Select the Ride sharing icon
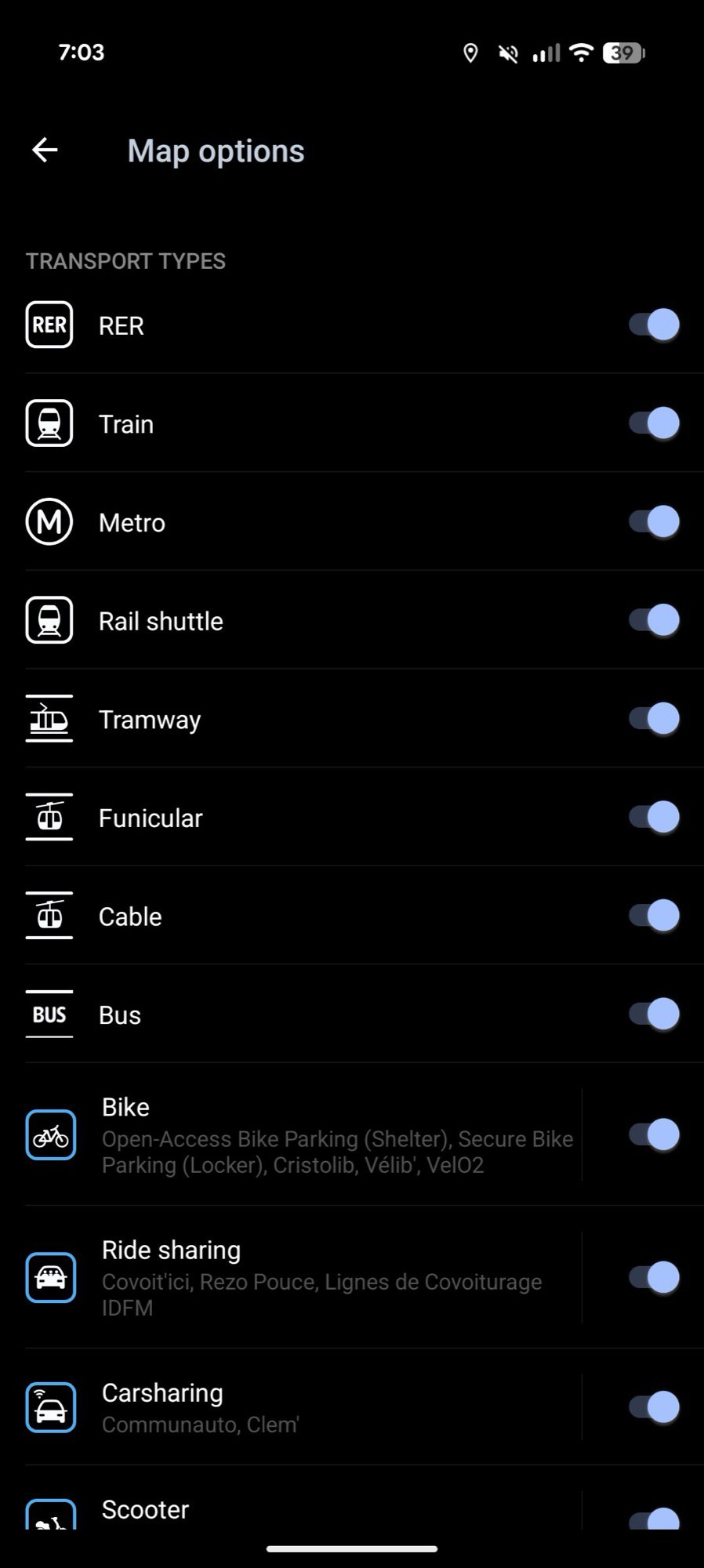This screenshot has height=1568, width=704. tap(50, 1278)
